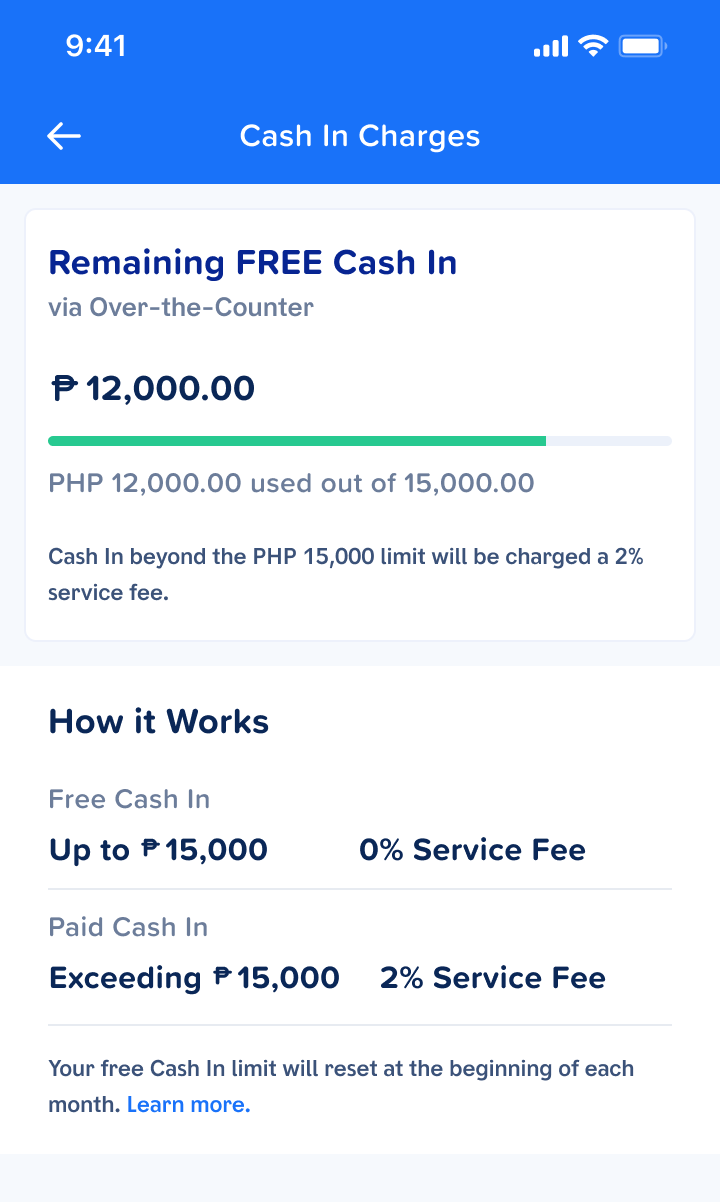Tap the Cash In Charges header title
The height and width of the screenshot is (1202, 720).
360,136
